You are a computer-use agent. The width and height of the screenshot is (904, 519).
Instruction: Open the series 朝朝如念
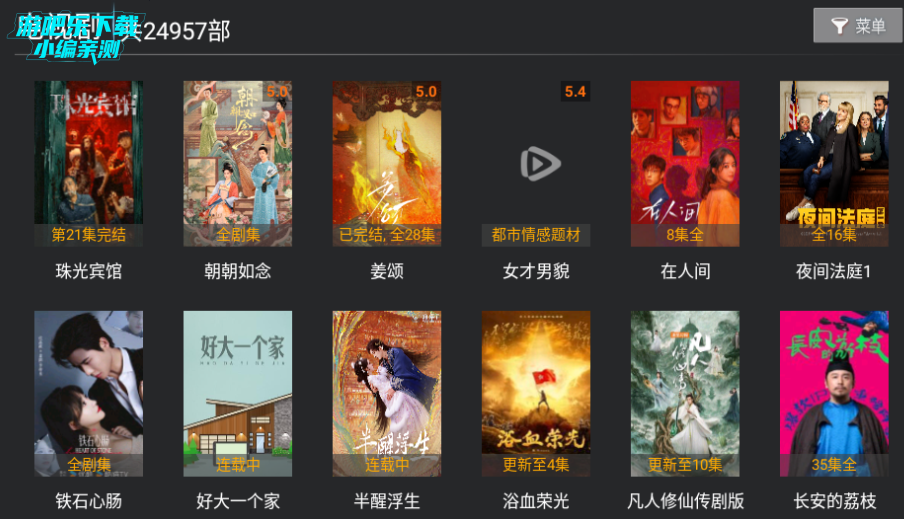[237, 164]
